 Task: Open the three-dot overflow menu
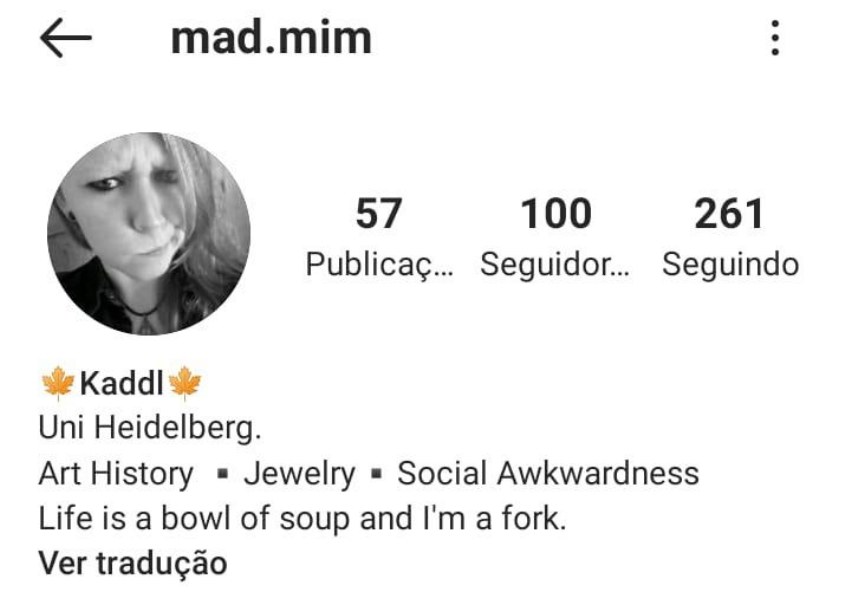pos(774,39)
